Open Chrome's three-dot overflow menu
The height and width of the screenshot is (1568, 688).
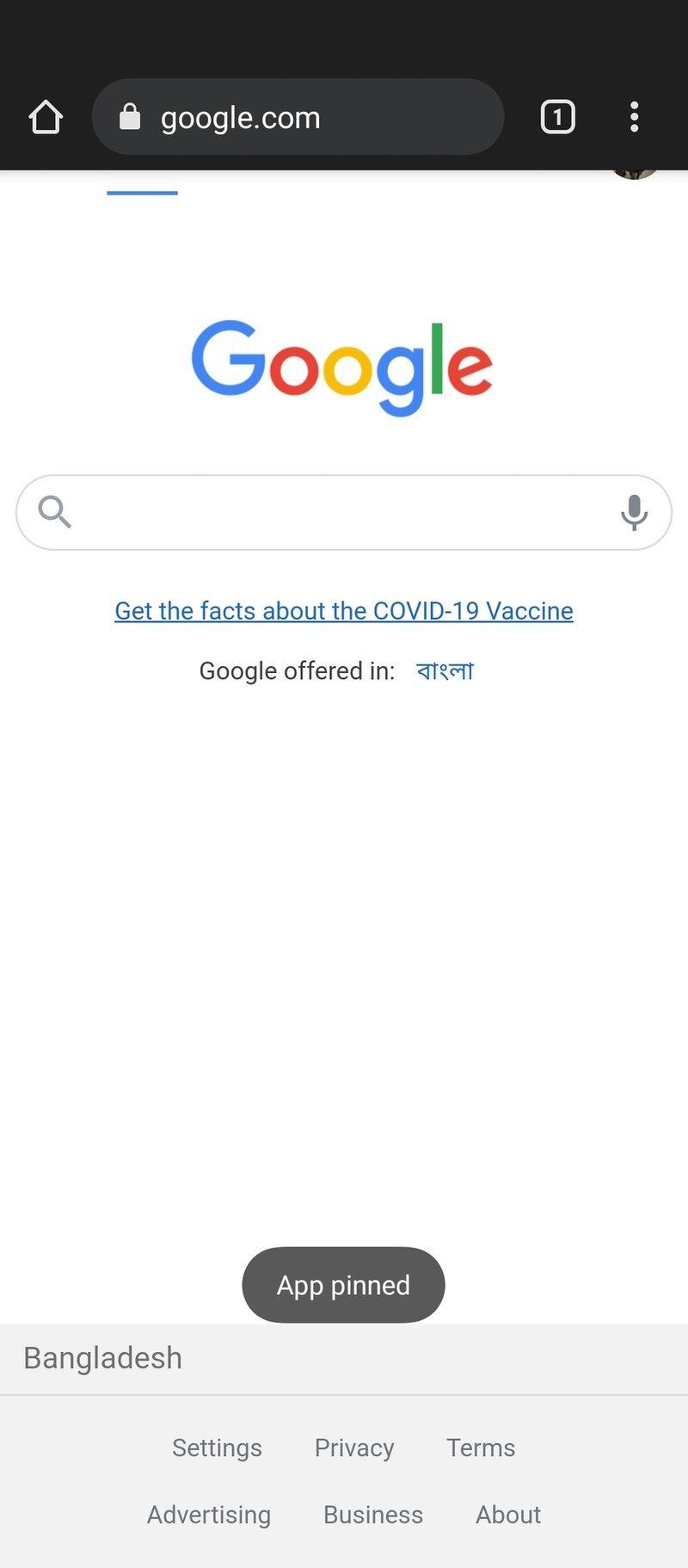point(634,117)
